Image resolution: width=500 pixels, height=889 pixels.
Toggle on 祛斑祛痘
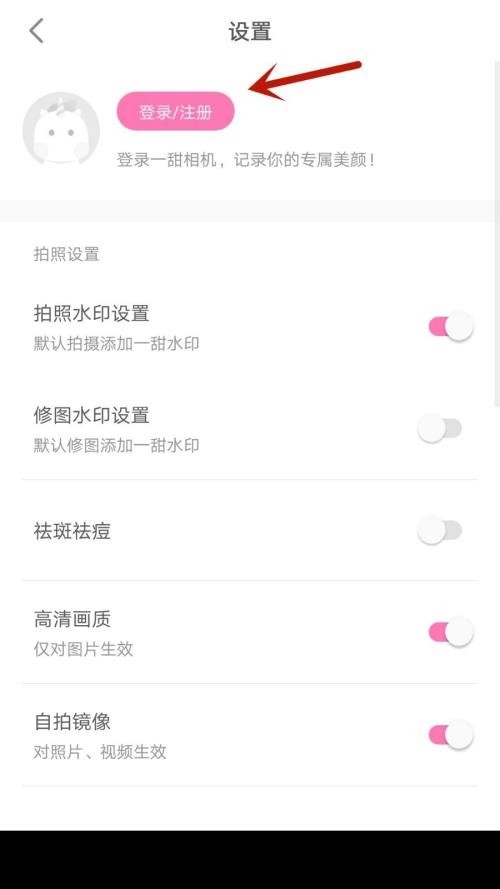tap(440, 531)
